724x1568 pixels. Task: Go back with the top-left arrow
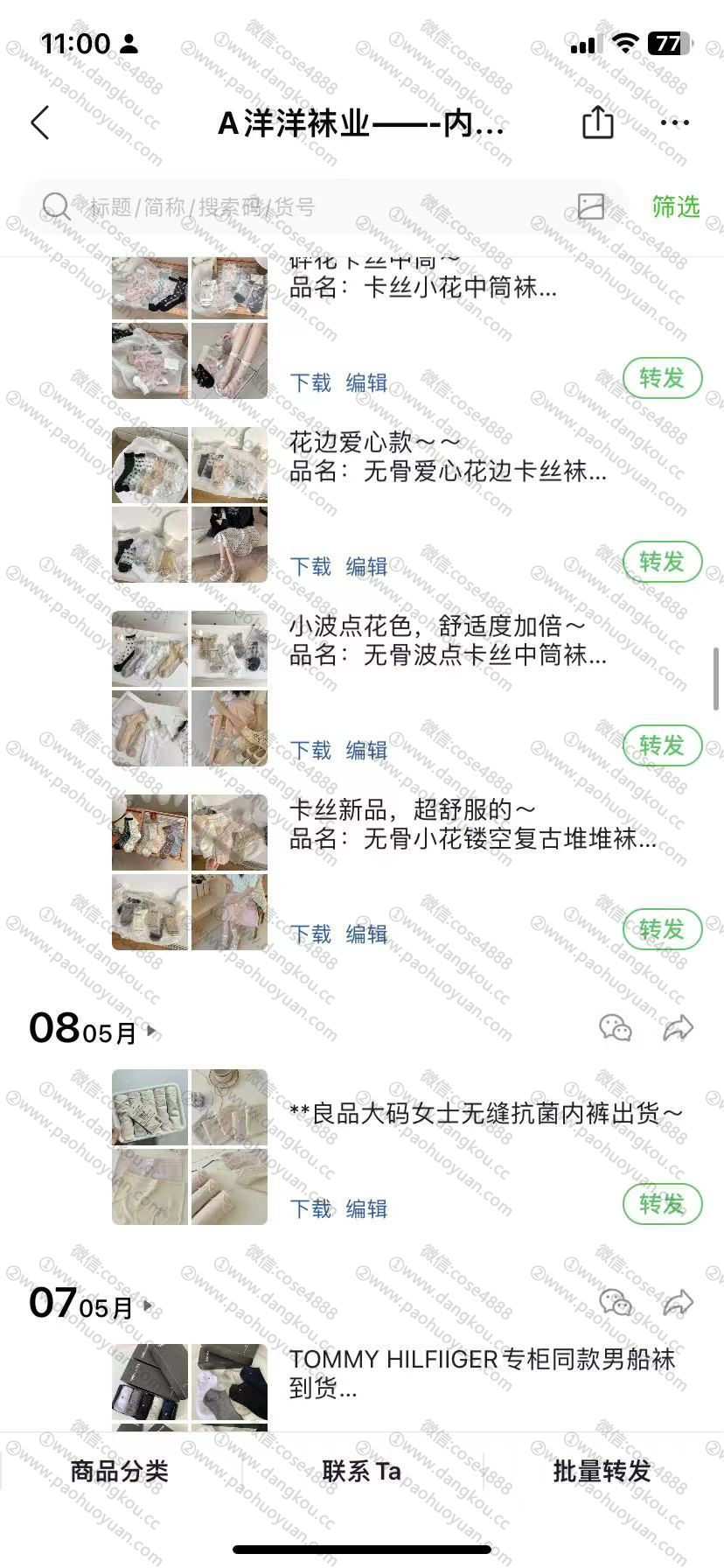(x=40, y=123)
